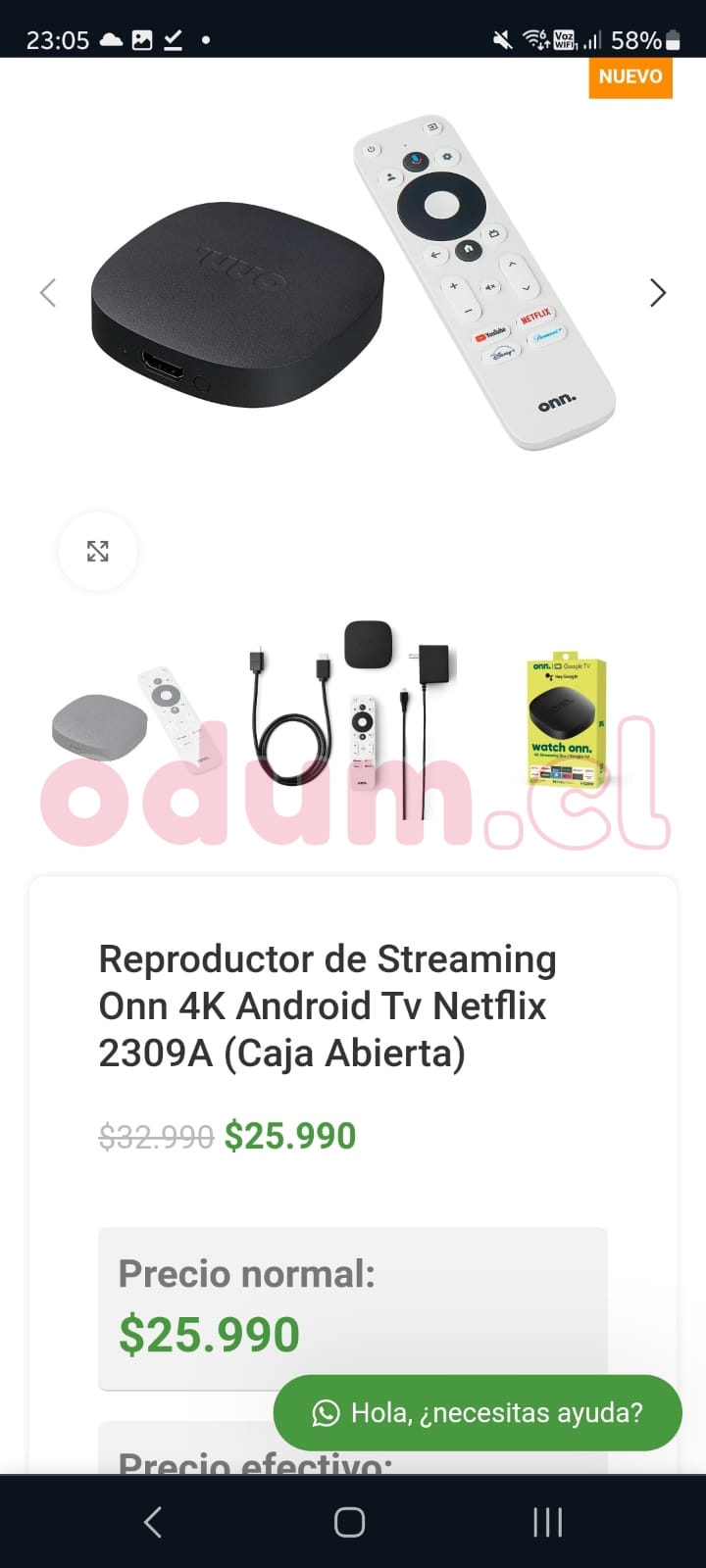Show the next product image
The height and width of the screenshot is (1568, 706).
657,292
